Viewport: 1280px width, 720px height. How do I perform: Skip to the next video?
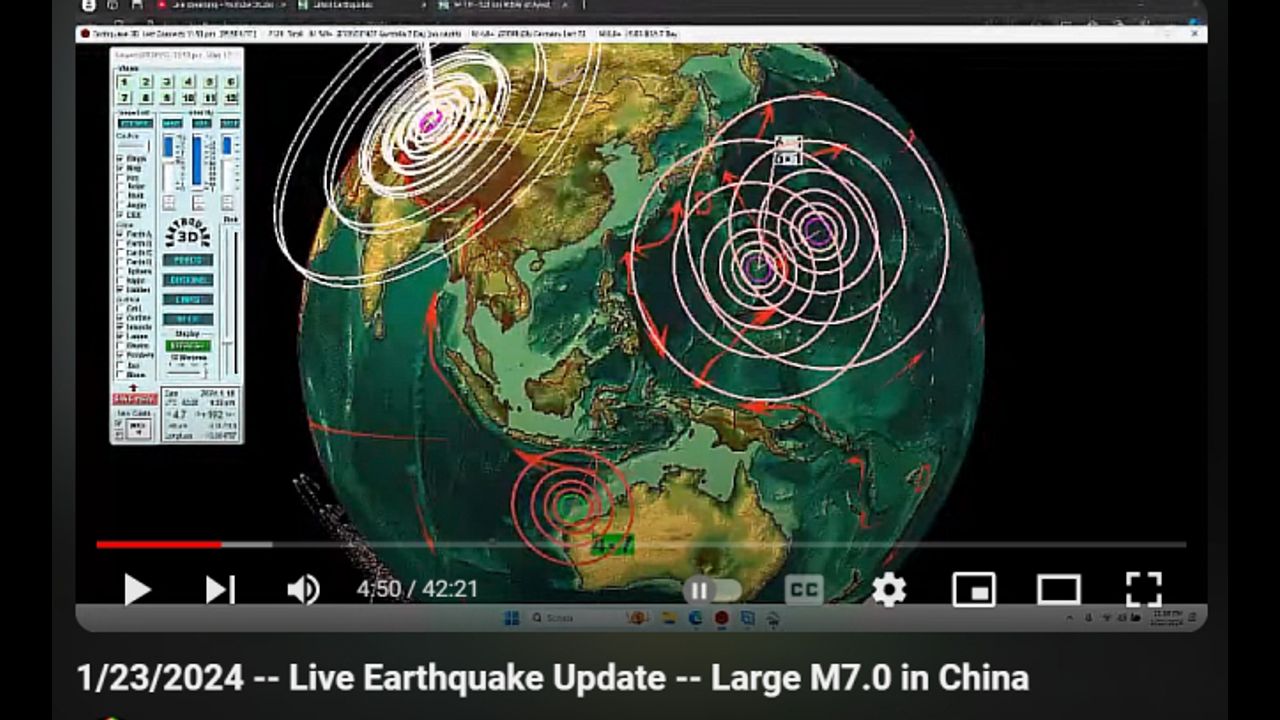tap(219, 589)
